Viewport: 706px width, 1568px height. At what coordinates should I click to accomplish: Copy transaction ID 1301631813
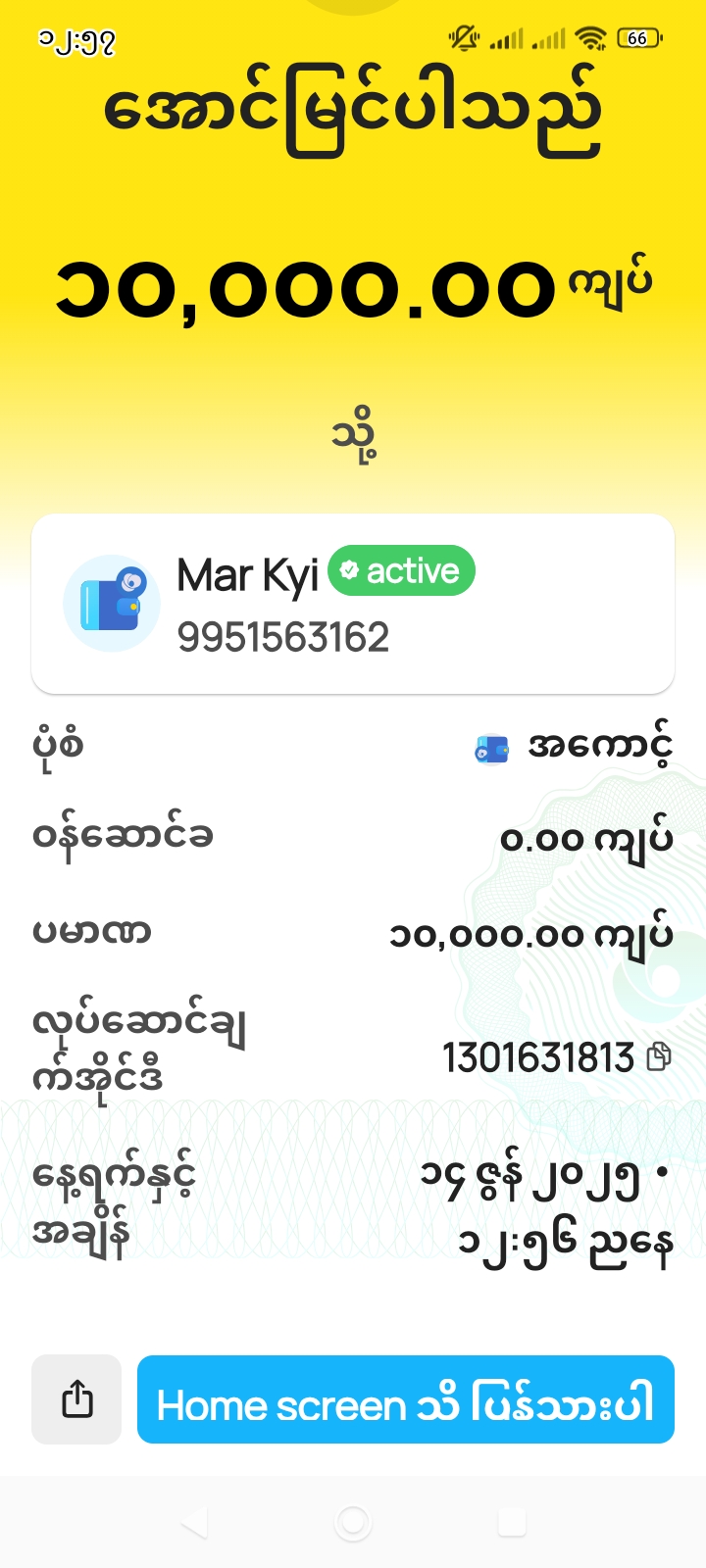(659, 1056)
